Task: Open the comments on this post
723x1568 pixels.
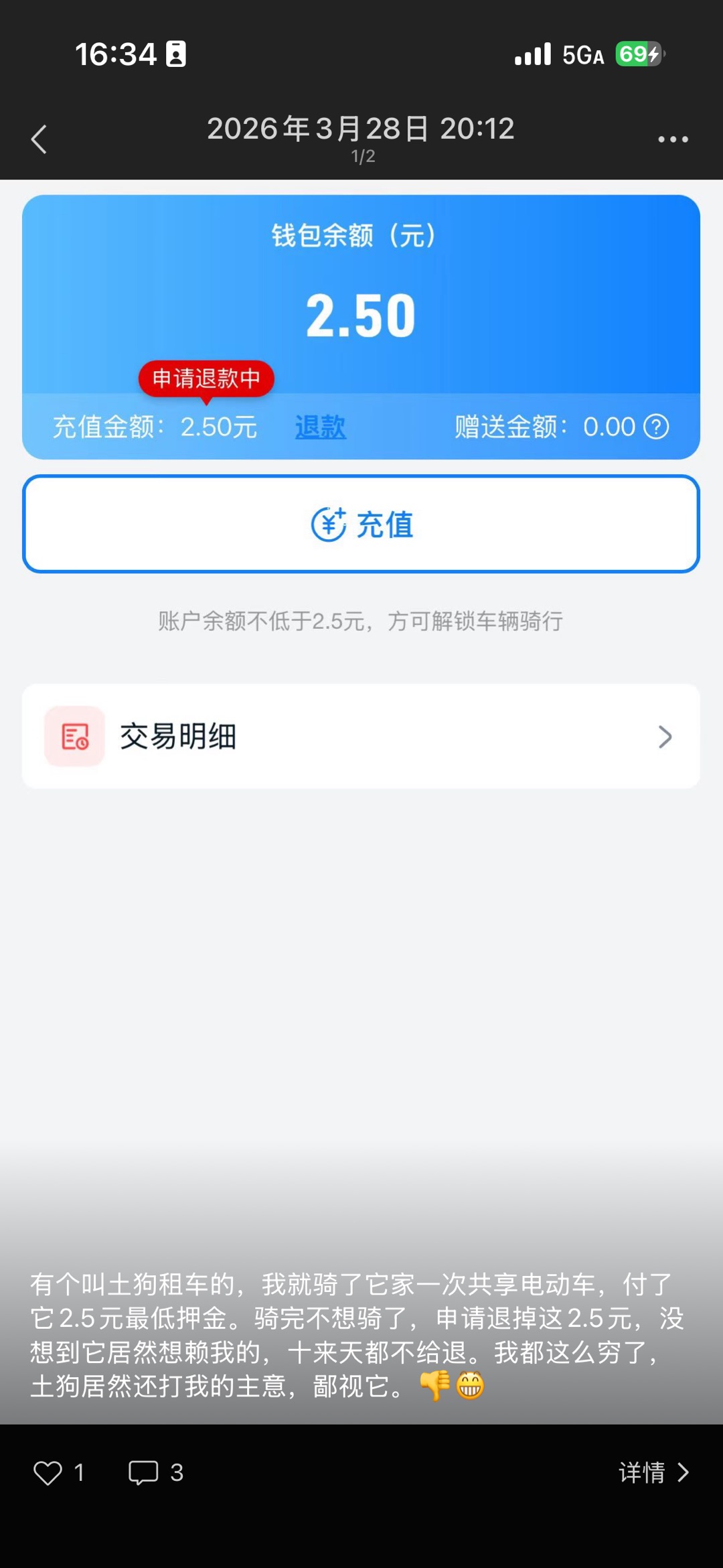Action: [x=143, y=1472]
